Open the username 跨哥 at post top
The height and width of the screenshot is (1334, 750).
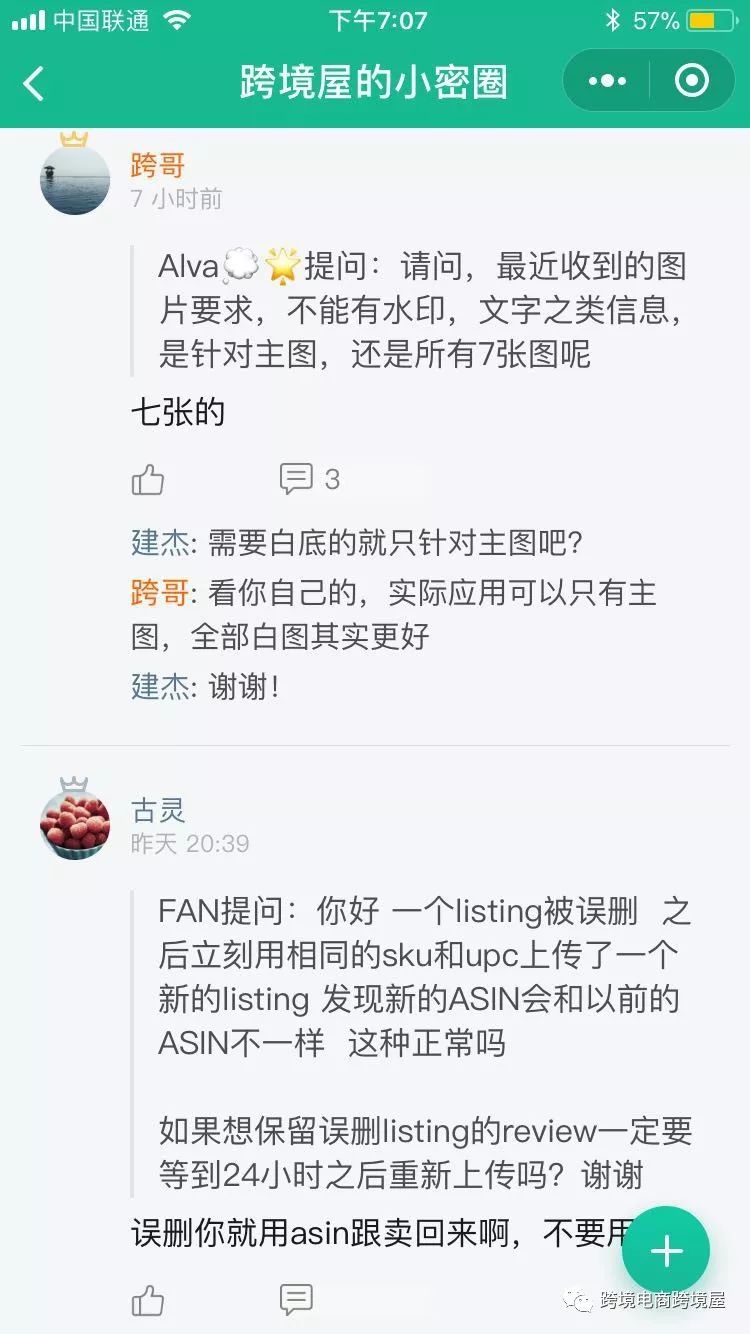click(x=158, y=165)
